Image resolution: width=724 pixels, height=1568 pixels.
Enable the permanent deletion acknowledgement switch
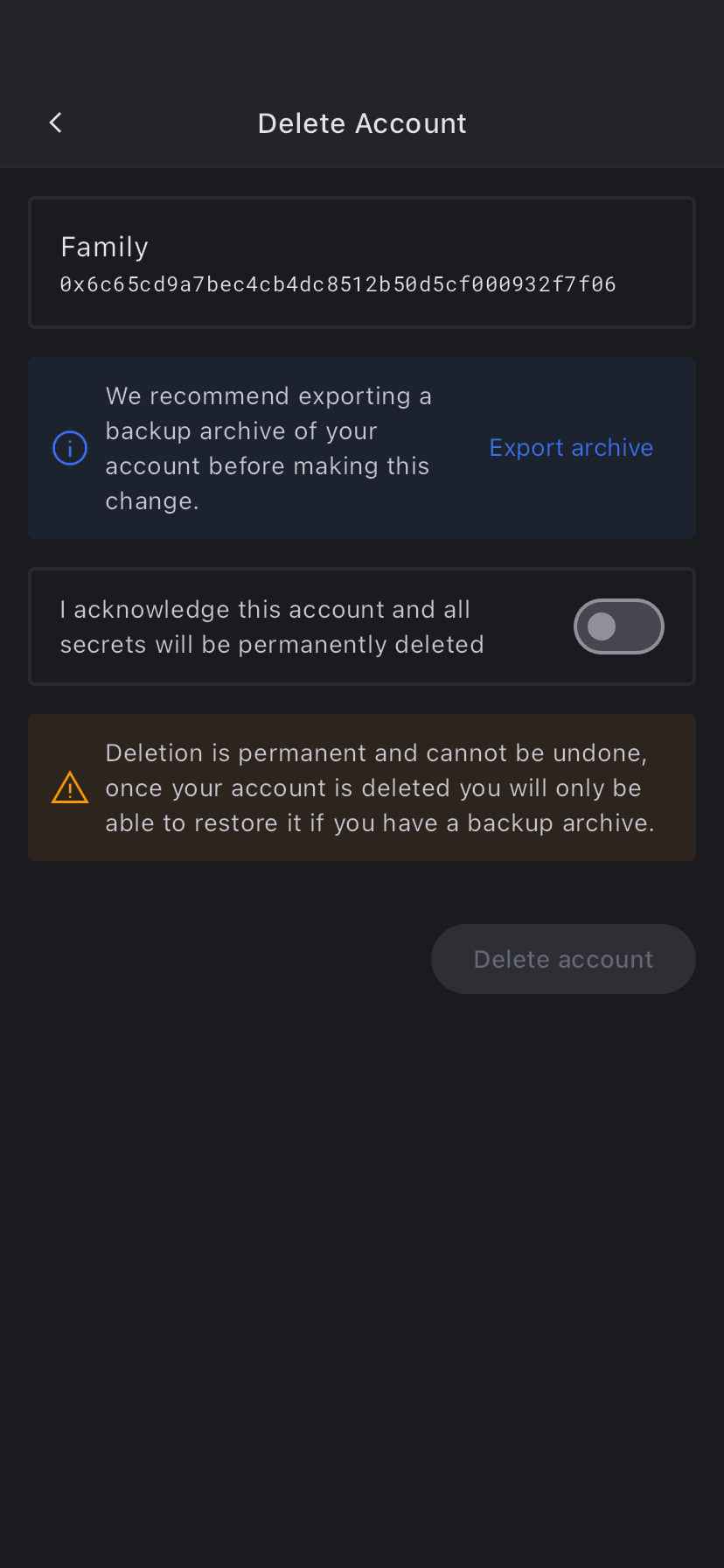(618, 626)
